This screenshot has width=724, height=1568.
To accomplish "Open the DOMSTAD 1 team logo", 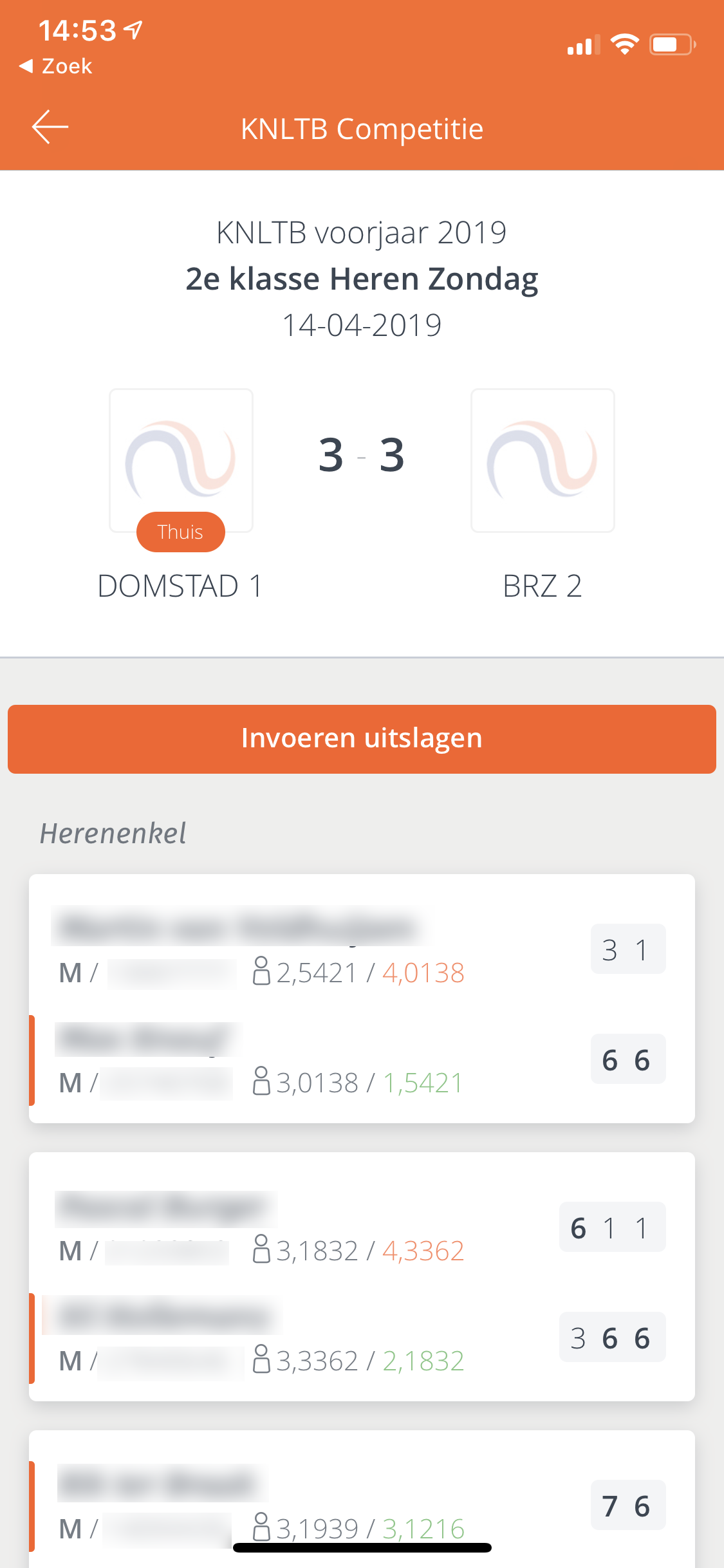I will point(181,460).
